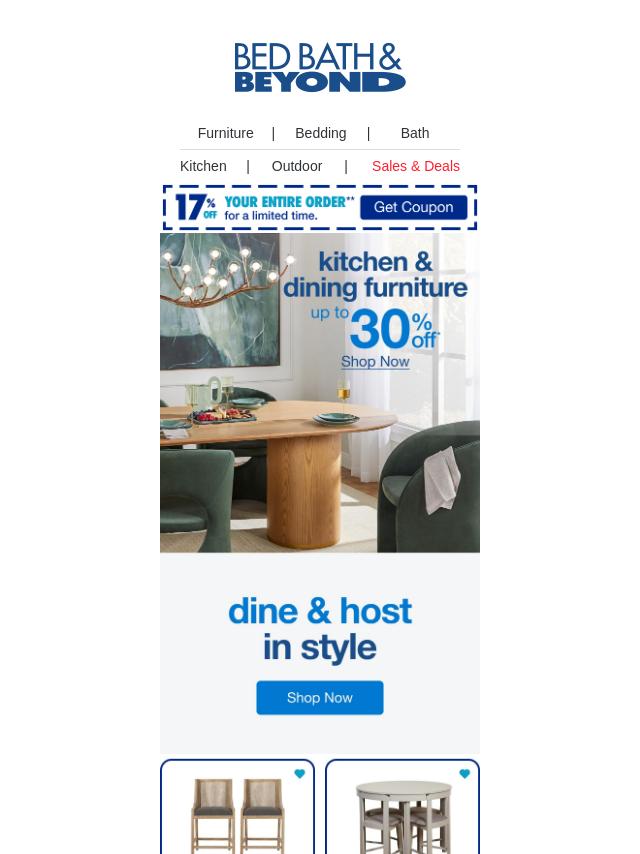This screenshot has height=854, width=640.
Task: Browse the Outdoor category
Action: (297, 166)
